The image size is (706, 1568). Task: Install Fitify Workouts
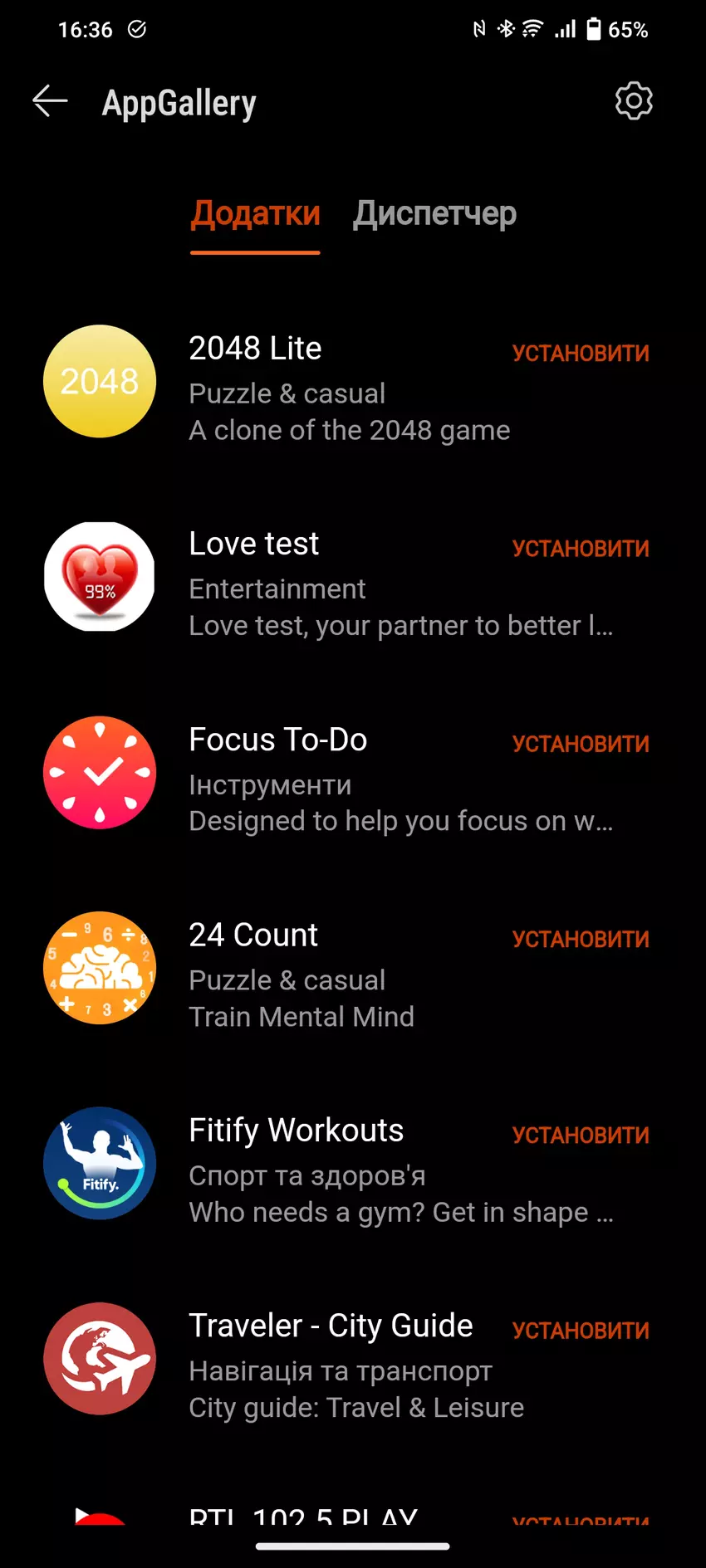click(x=581, y=1136)
